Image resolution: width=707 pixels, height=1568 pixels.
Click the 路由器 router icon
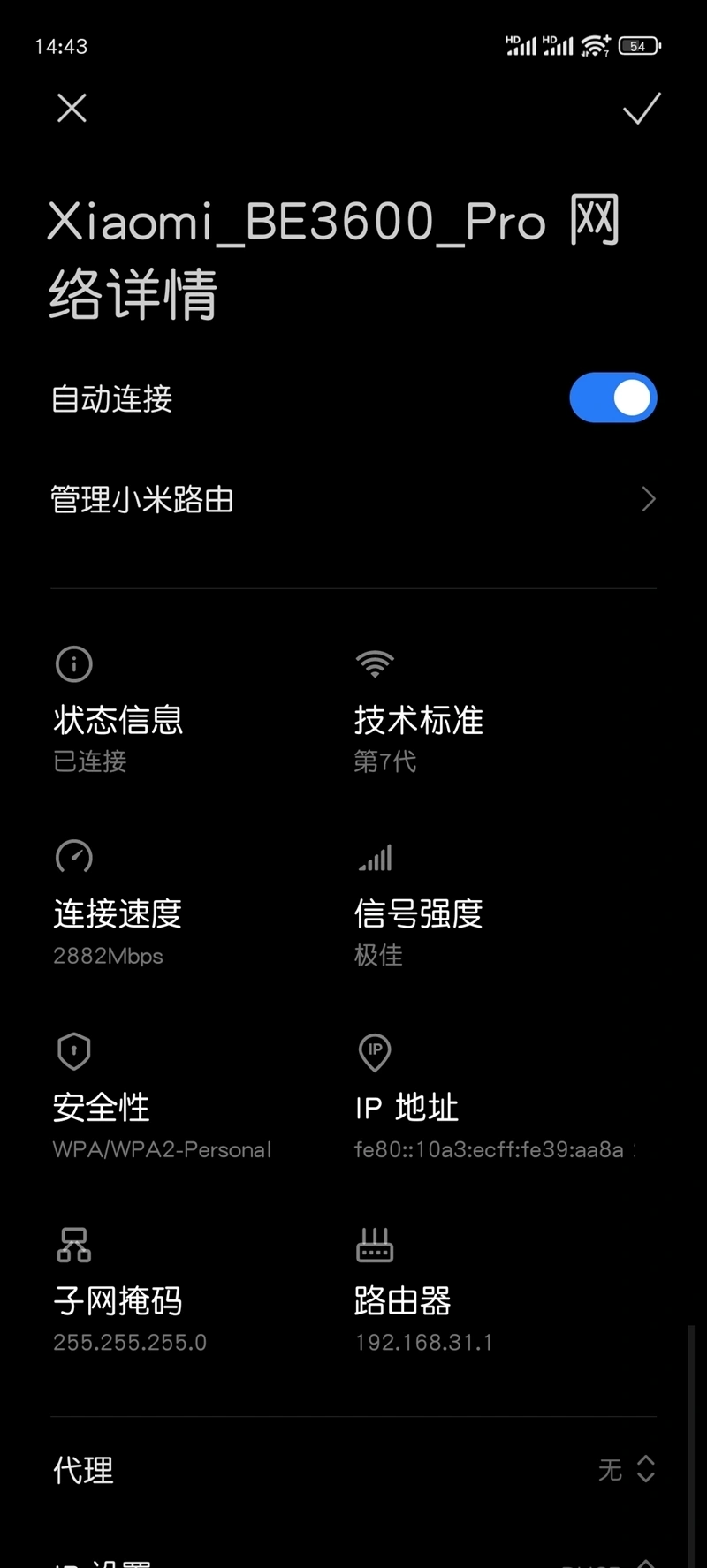click(375, 1244)
